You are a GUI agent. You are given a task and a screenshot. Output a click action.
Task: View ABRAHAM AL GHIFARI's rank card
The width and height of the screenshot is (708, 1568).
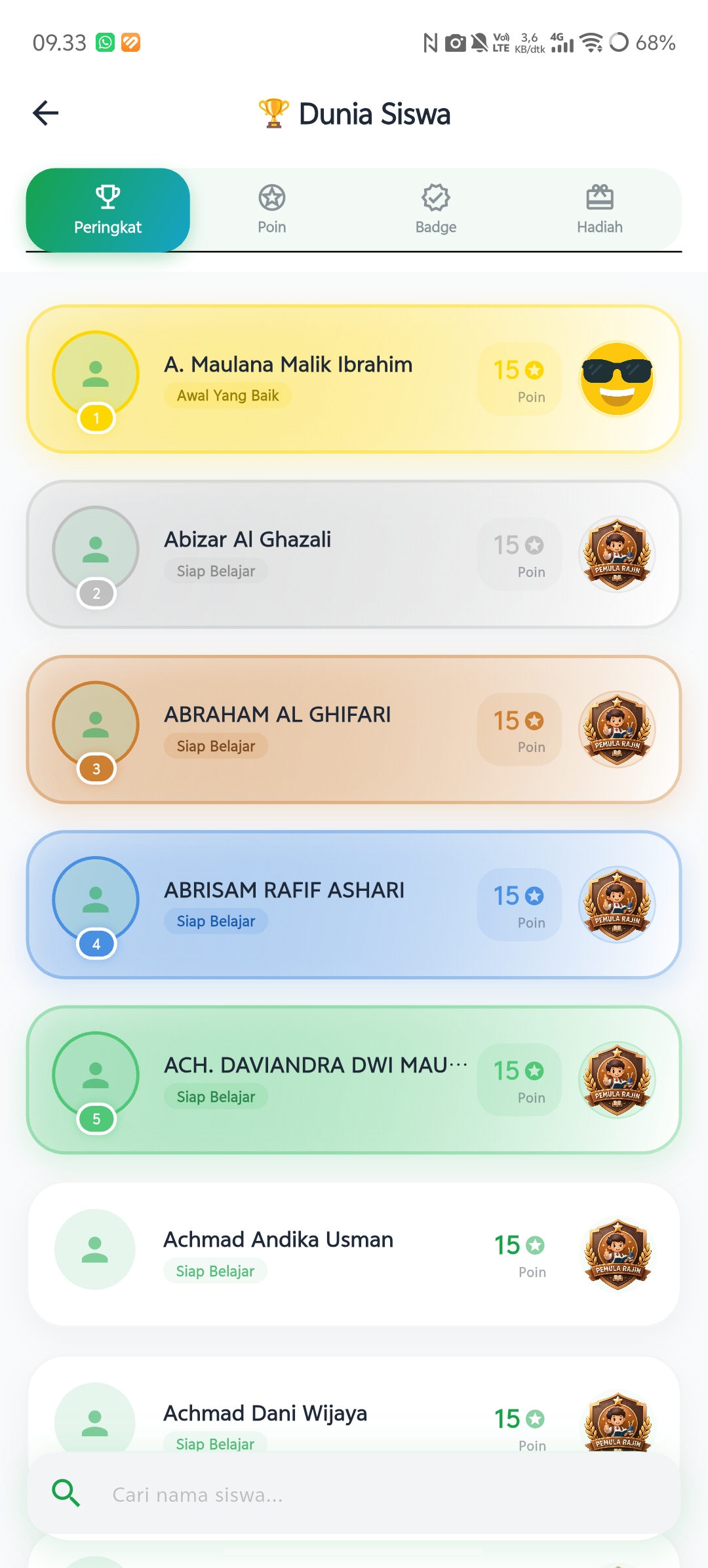(x=354, y=730)
